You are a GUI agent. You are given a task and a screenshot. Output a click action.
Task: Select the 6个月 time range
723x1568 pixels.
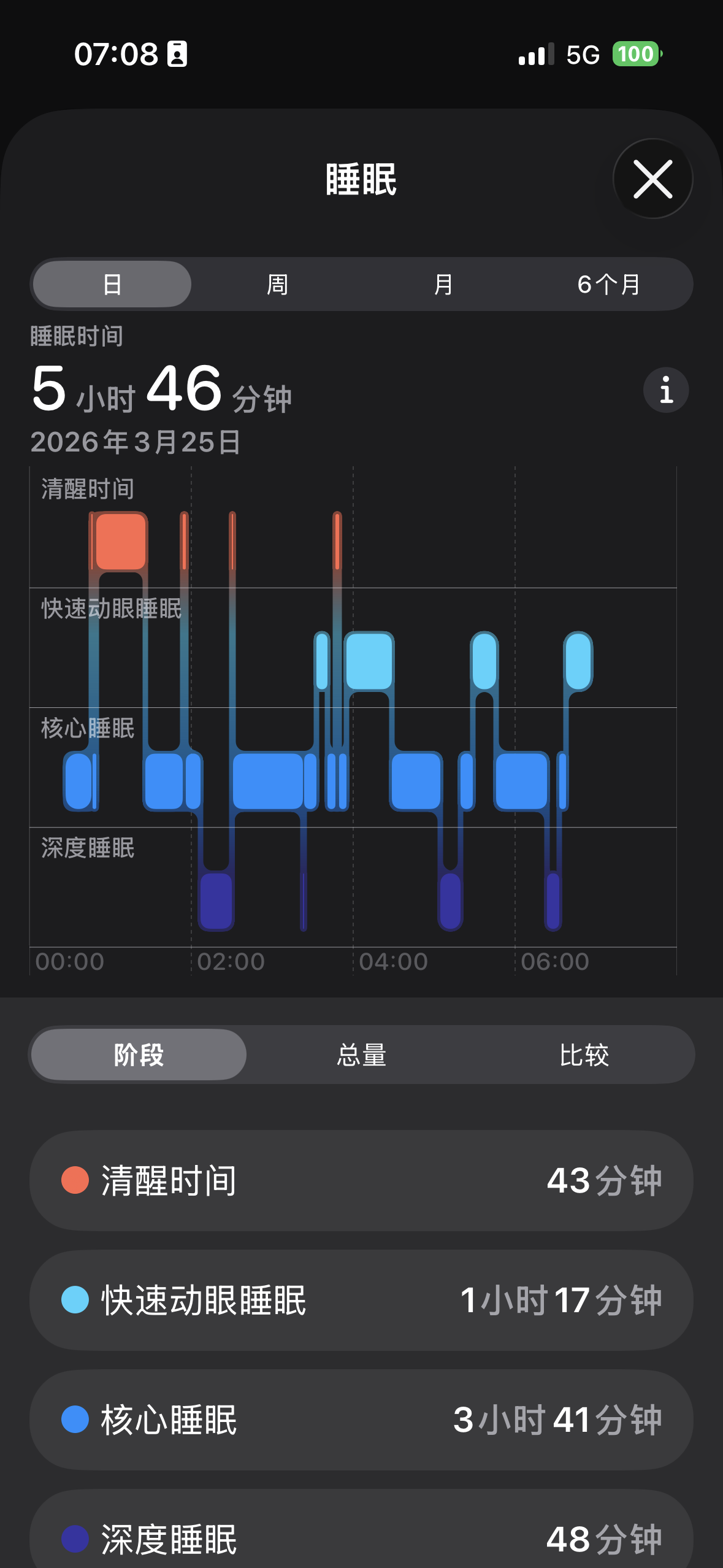[x=609, y=285]
